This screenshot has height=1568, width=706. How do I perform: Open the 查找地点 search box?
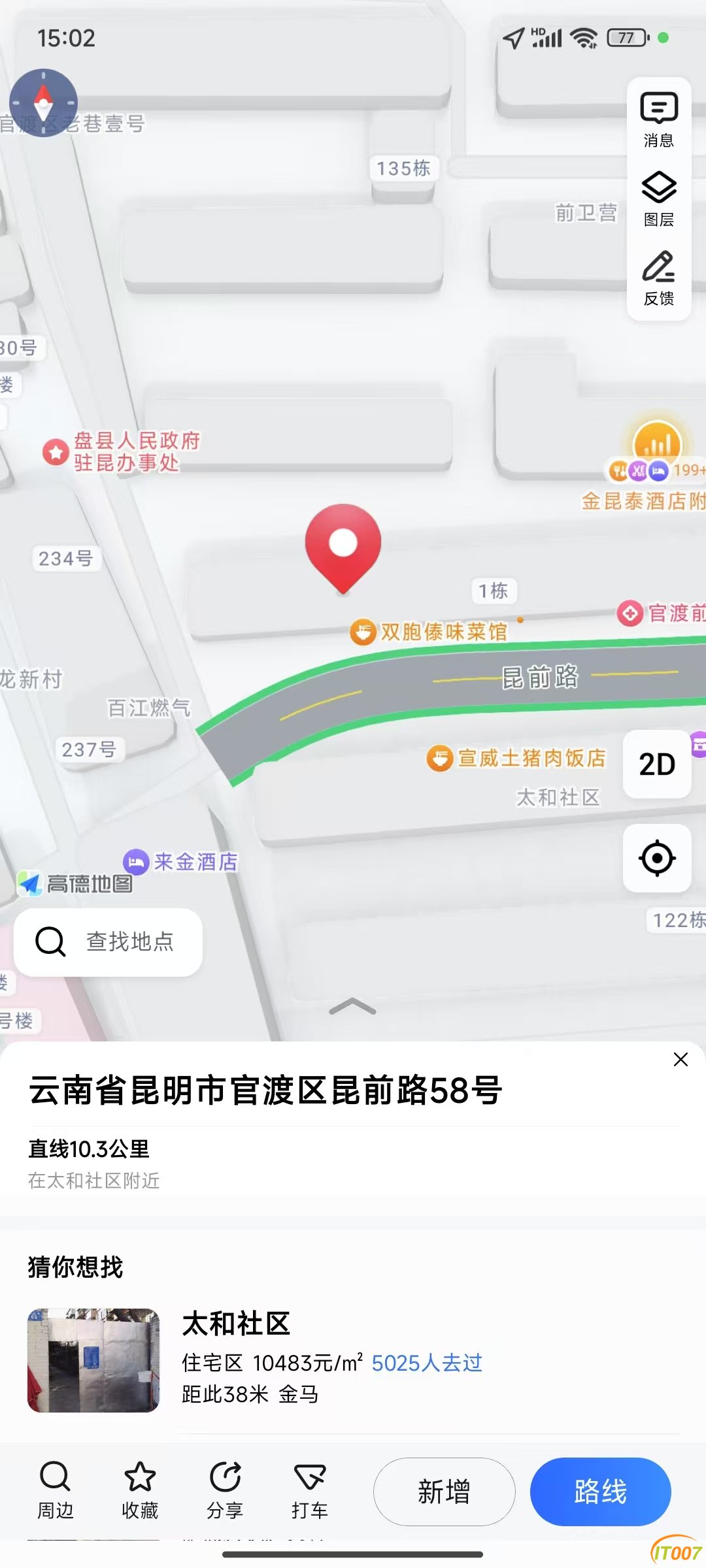[x=109, y=942]
